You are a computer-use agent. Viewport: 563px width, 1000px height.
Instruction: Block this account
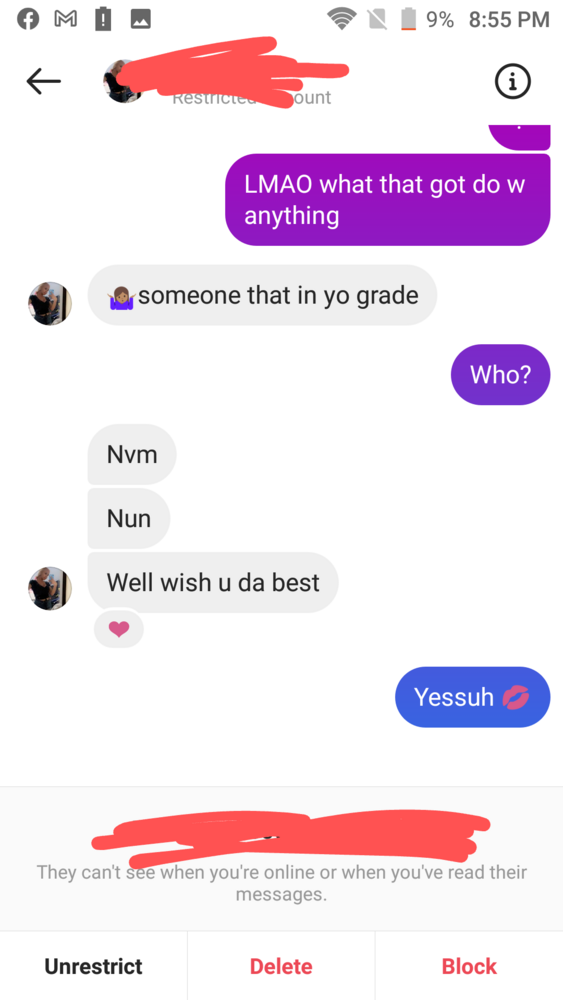click(469, 966)
